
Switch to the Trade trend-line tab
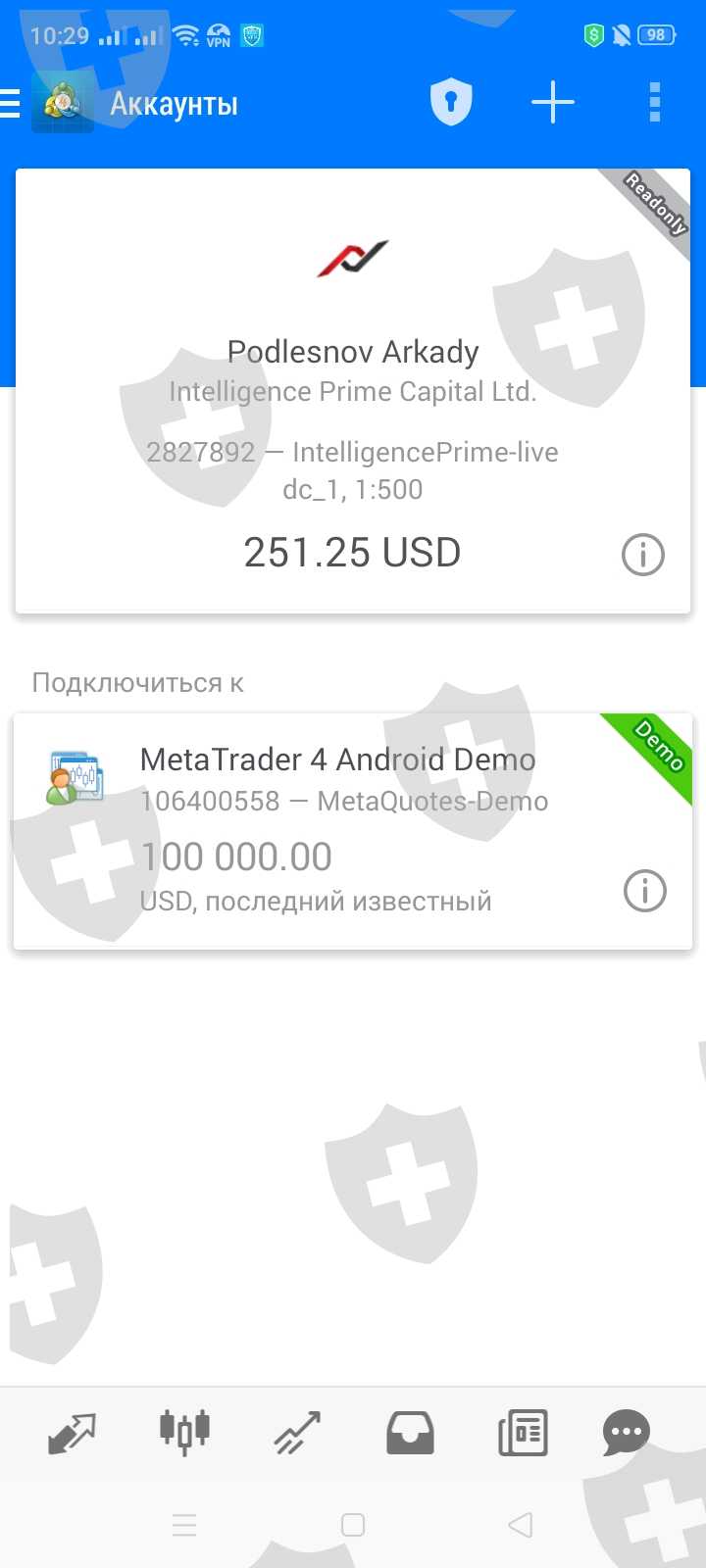click(297, 1434)
